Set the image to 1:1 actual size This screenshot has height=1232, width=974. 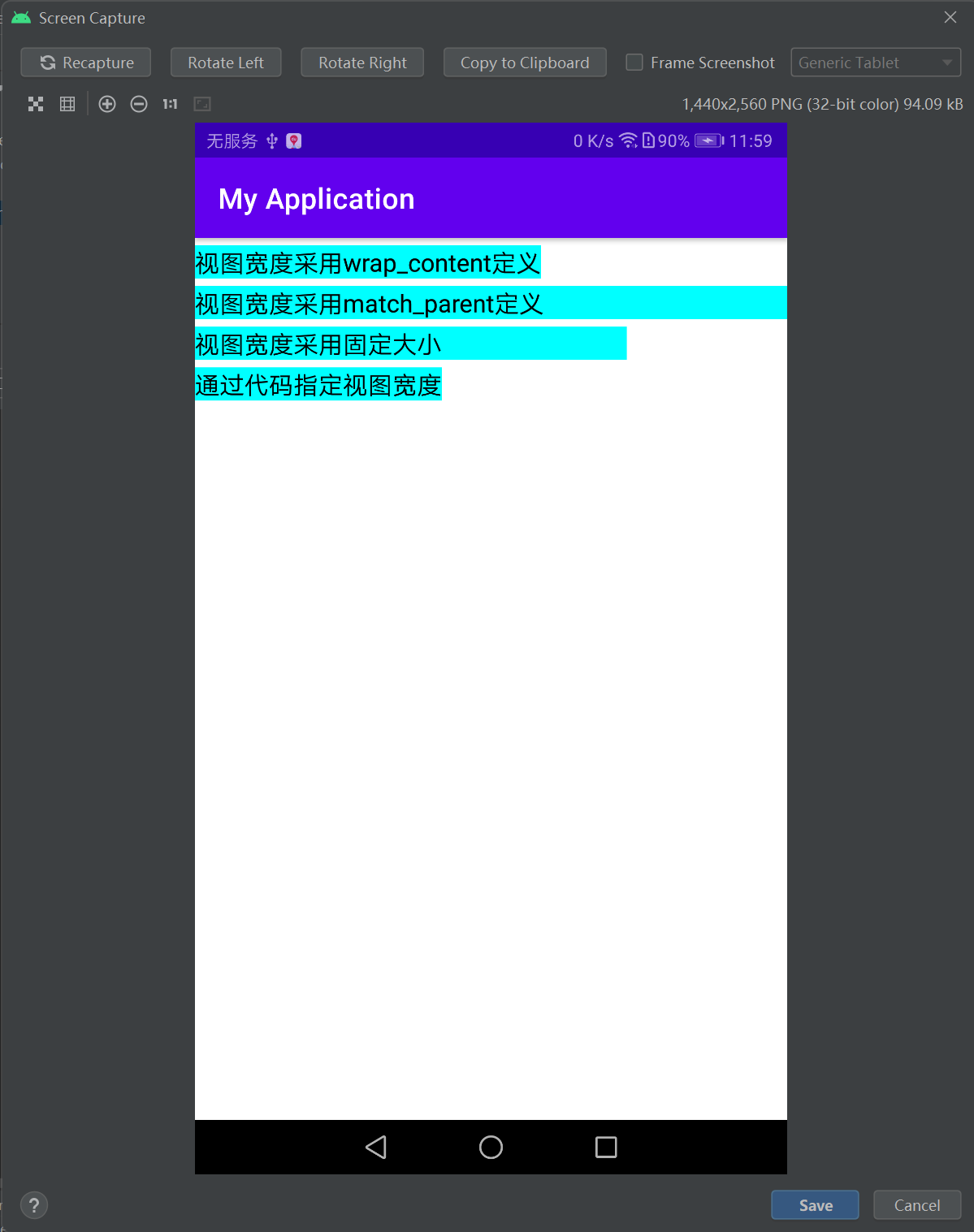click(170, 104)
